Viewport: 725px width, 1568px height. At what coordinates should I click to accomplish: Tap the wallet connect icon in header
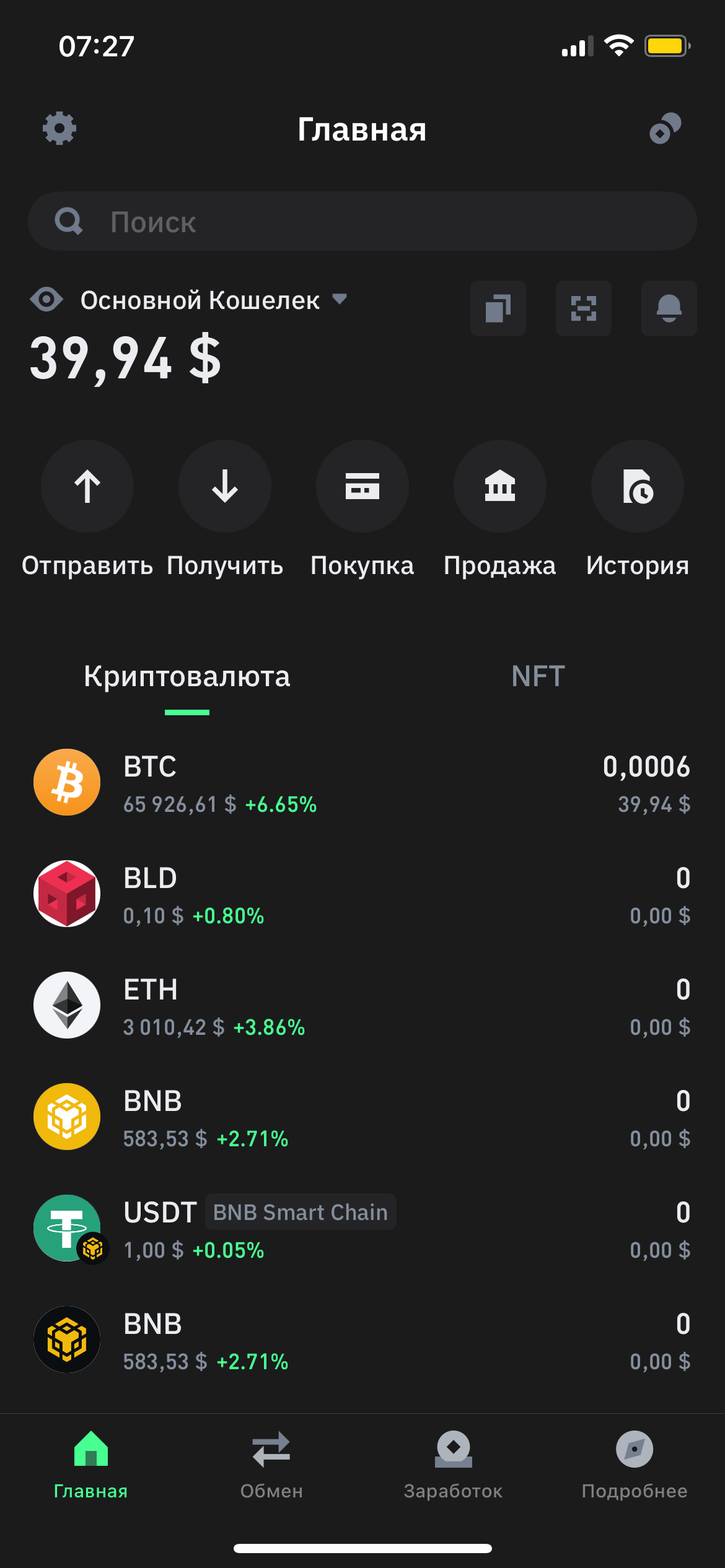point(665,128)
